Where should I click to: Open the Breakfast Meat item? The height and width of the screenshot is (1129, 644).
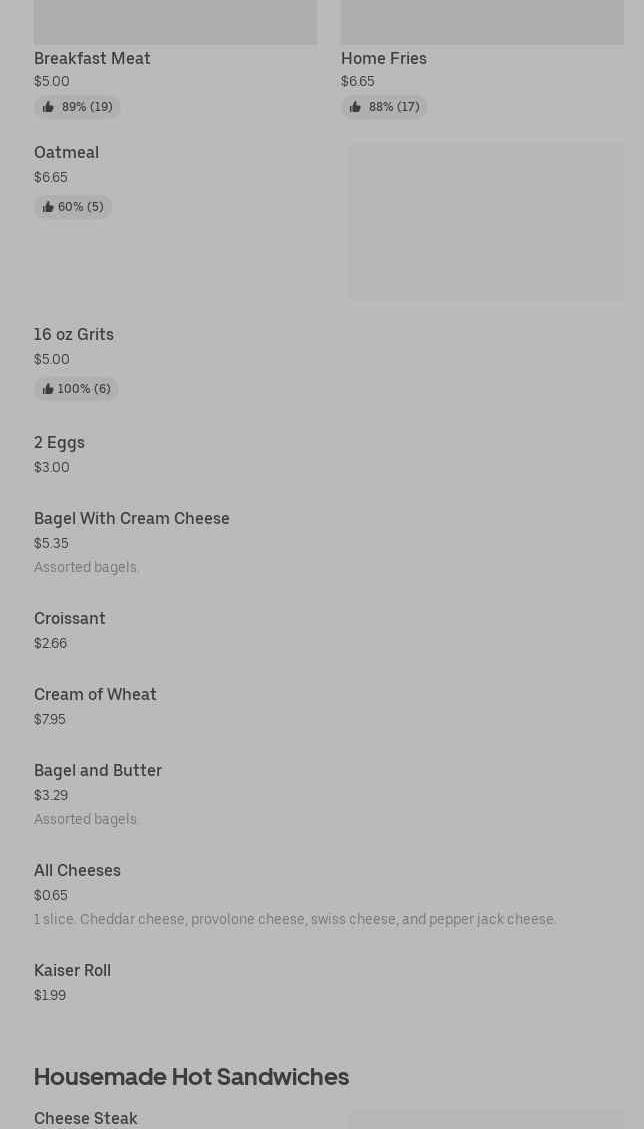[x=92, y=58]
